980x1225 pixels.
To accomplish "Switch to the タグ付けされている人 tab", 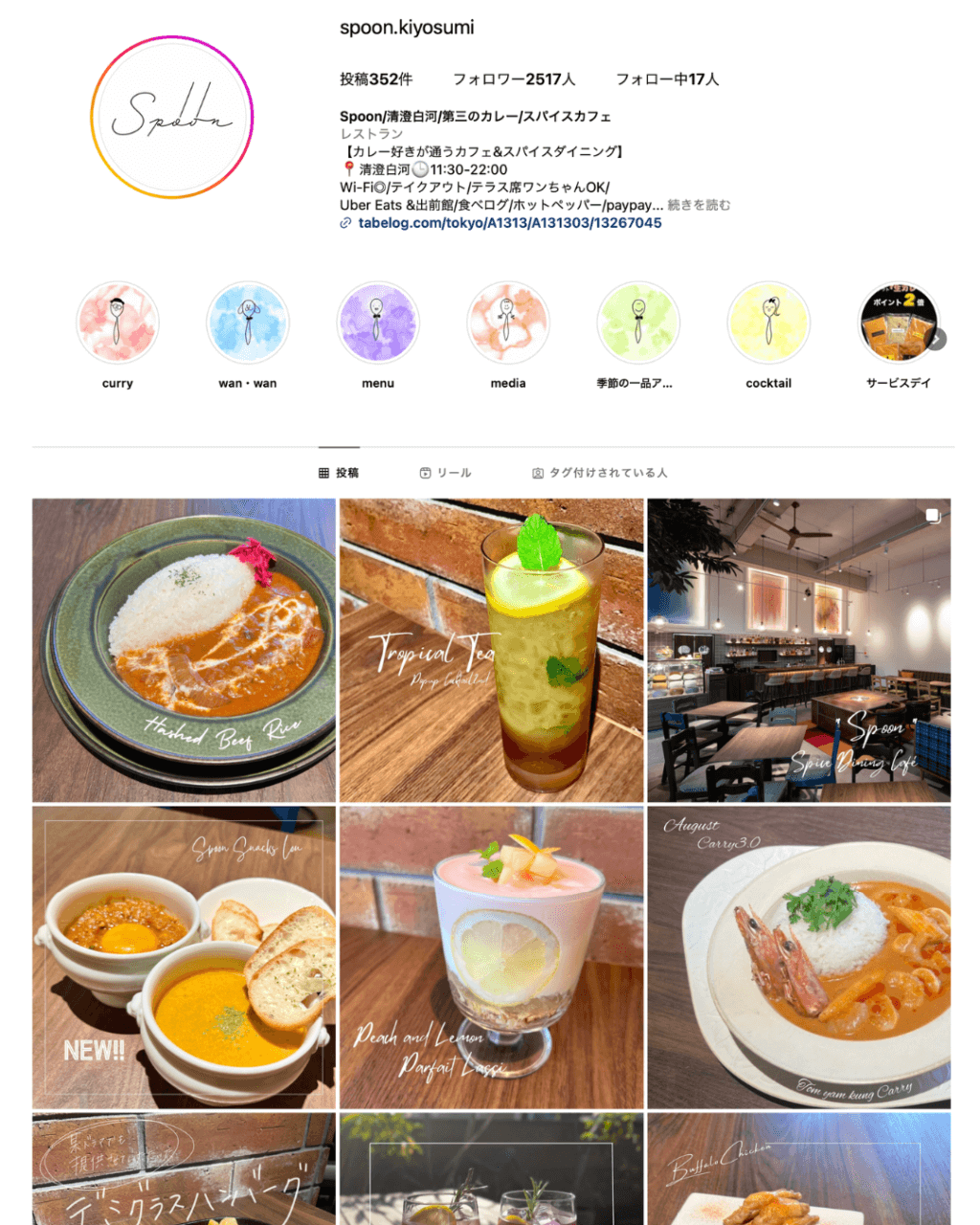I will (x=600, y=473).
